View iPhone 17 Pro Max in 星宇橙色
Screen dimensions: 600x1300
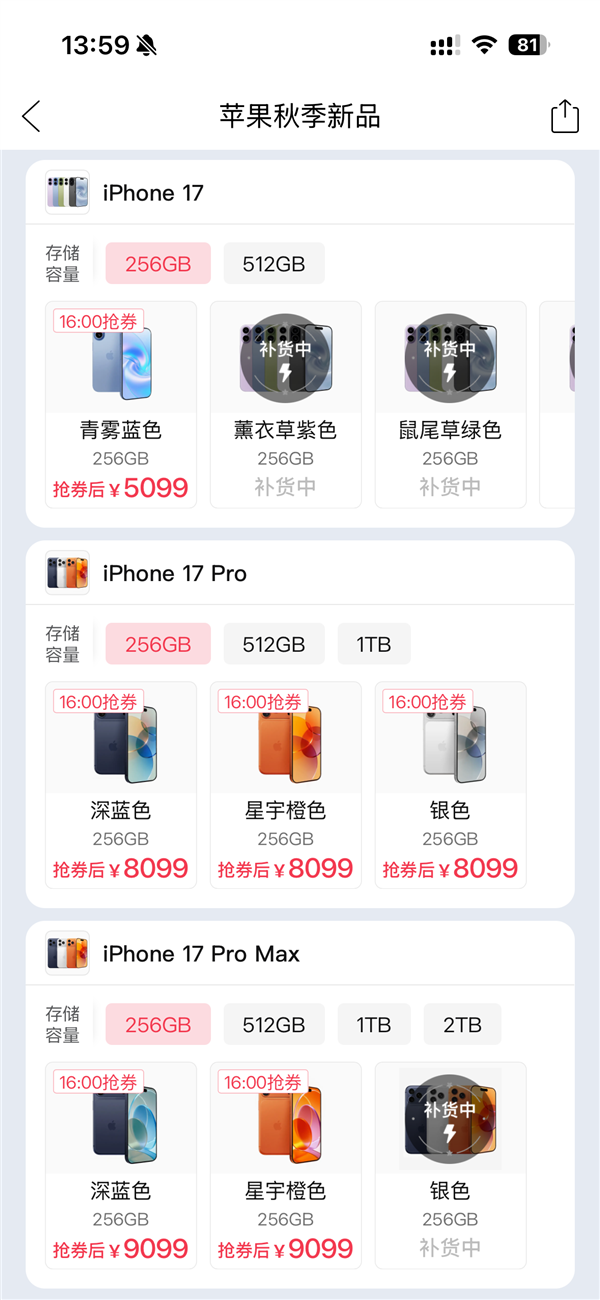click(x=285, y=1165)
